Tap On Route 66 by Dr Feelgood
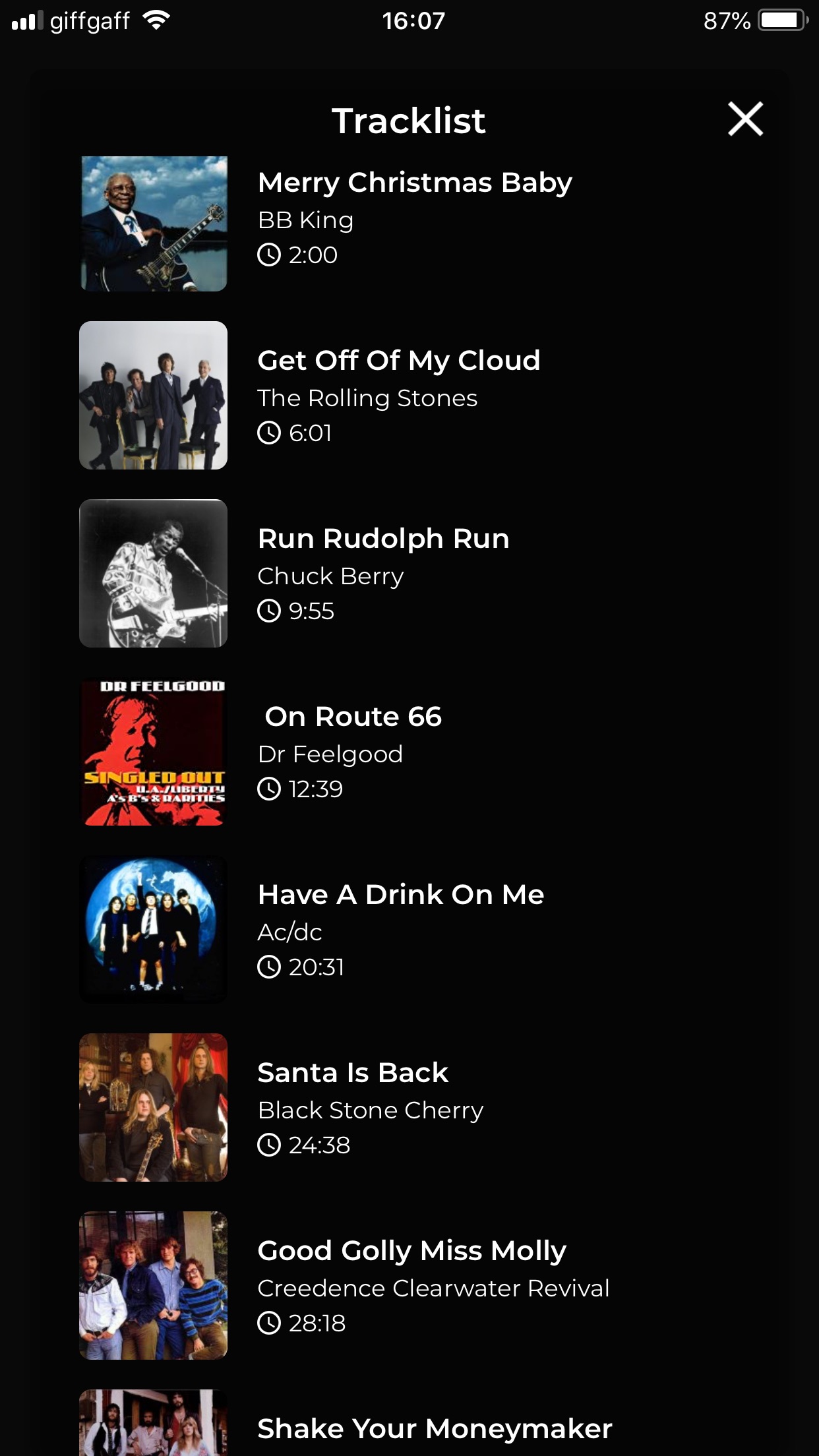Screen dimensions: 819x1456 [x=353, y=717]
